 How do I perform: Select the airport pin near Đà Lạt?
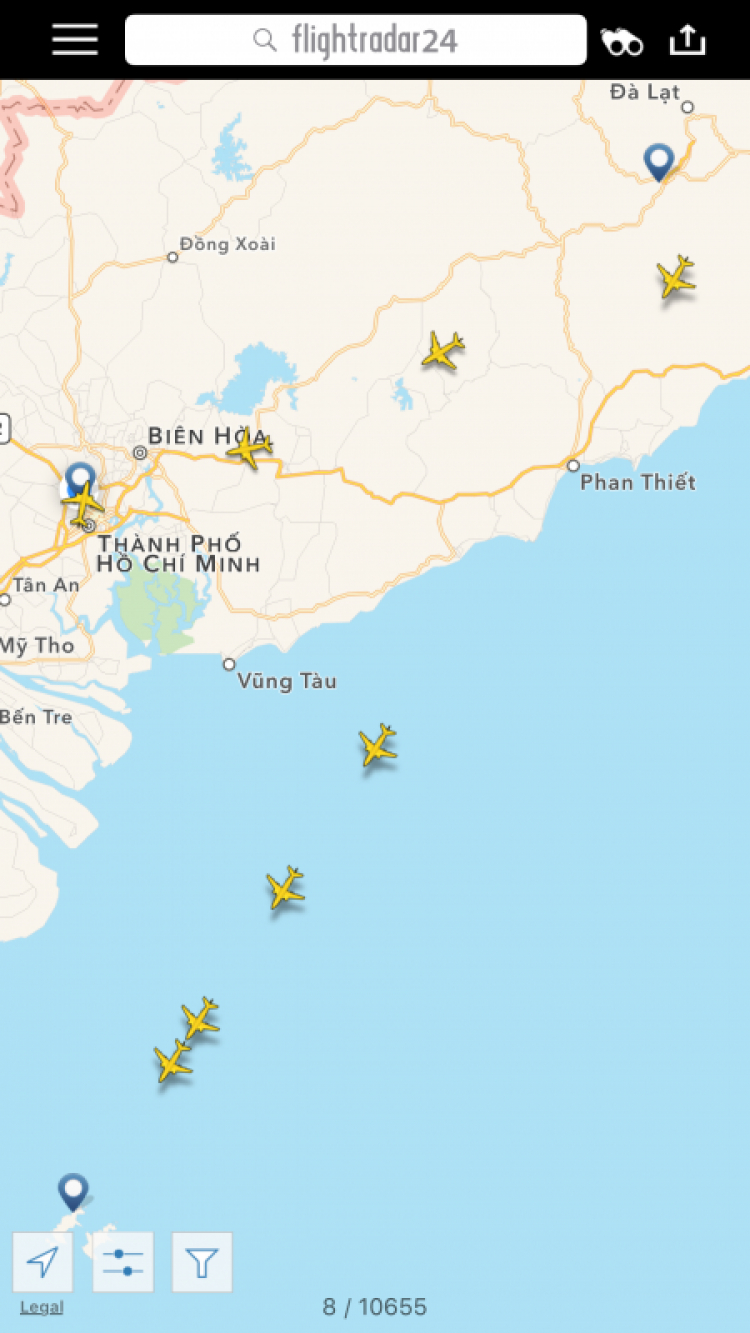(x=658, y=160)
